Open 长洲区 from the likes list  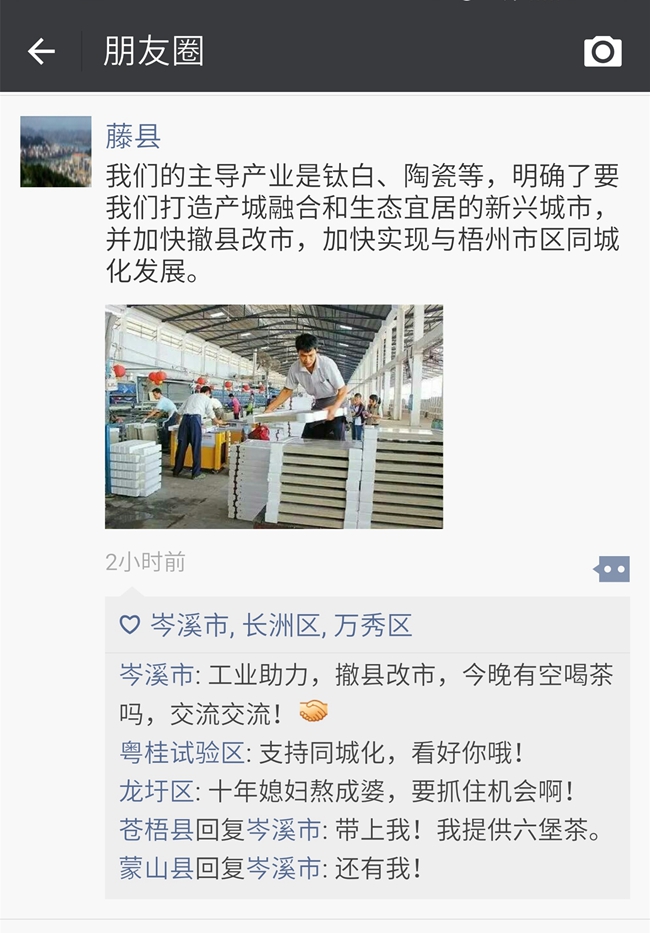(x=281, y=626)
